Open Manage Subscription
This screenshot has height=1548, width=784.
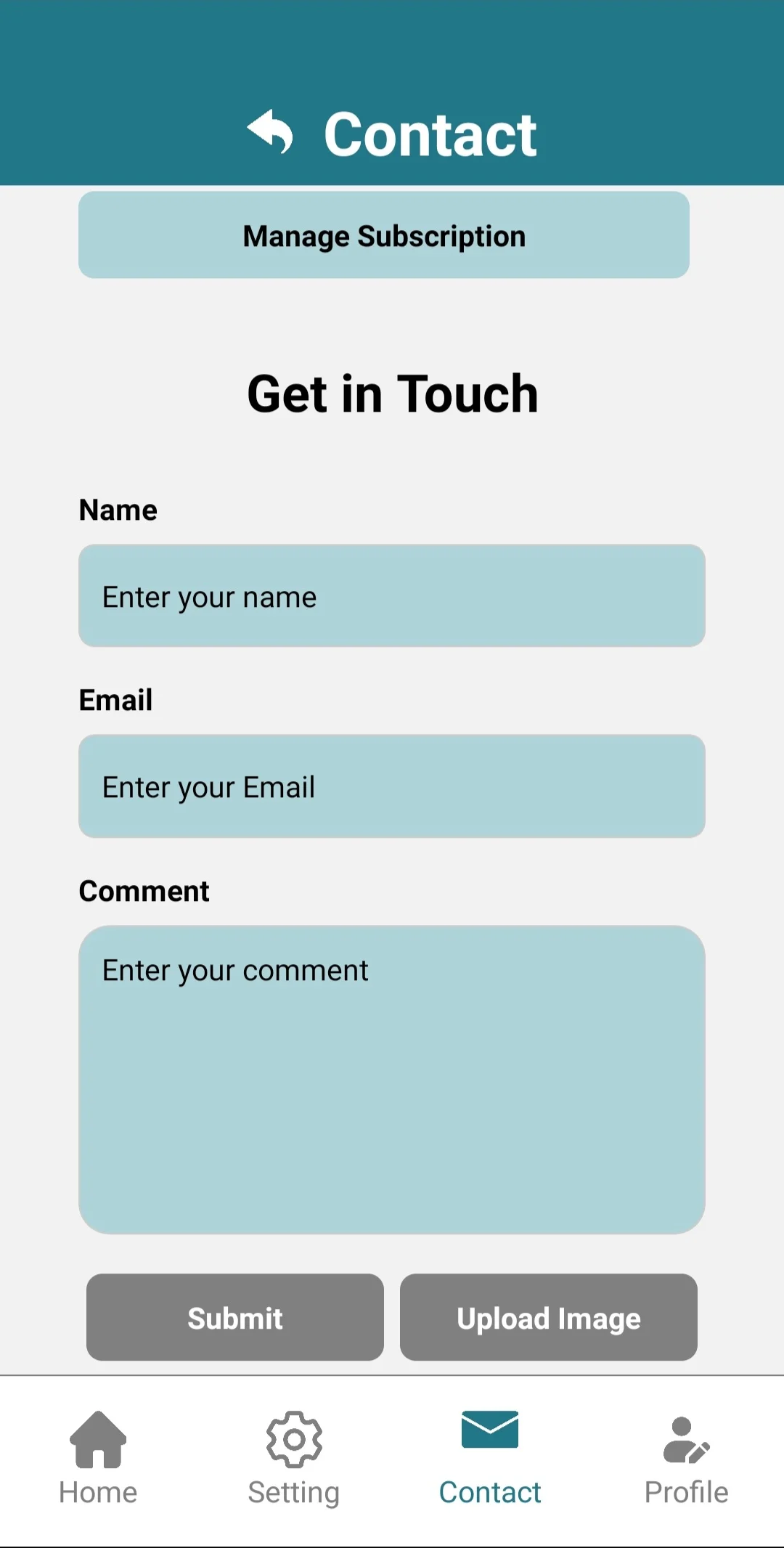[384, 235]
